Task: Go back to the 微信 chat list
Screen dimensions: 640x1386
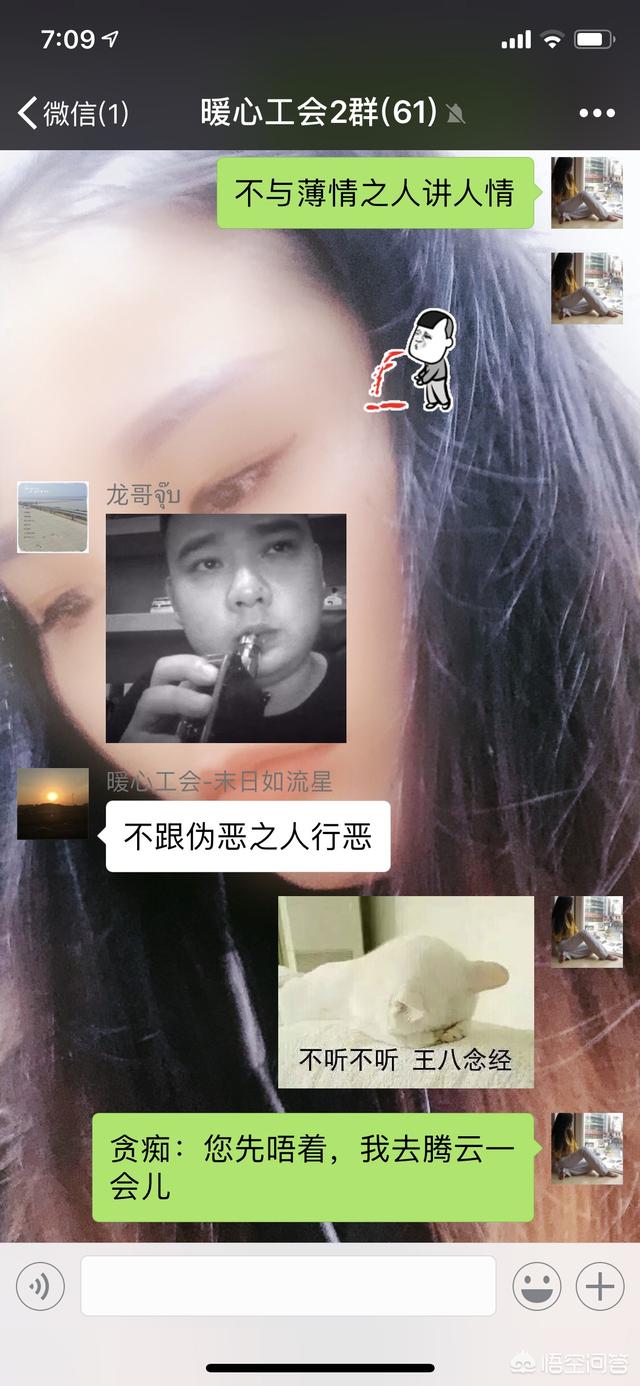Action: point(72,113)
